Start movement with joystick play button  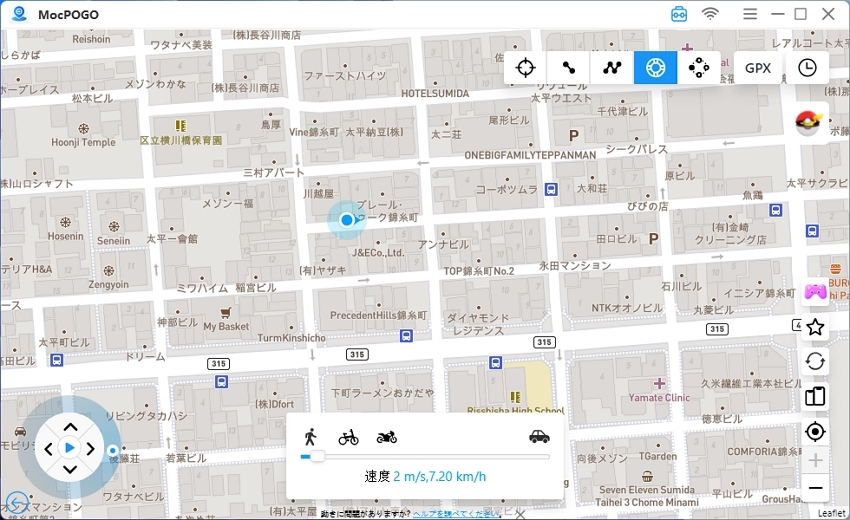pos(70,448)
